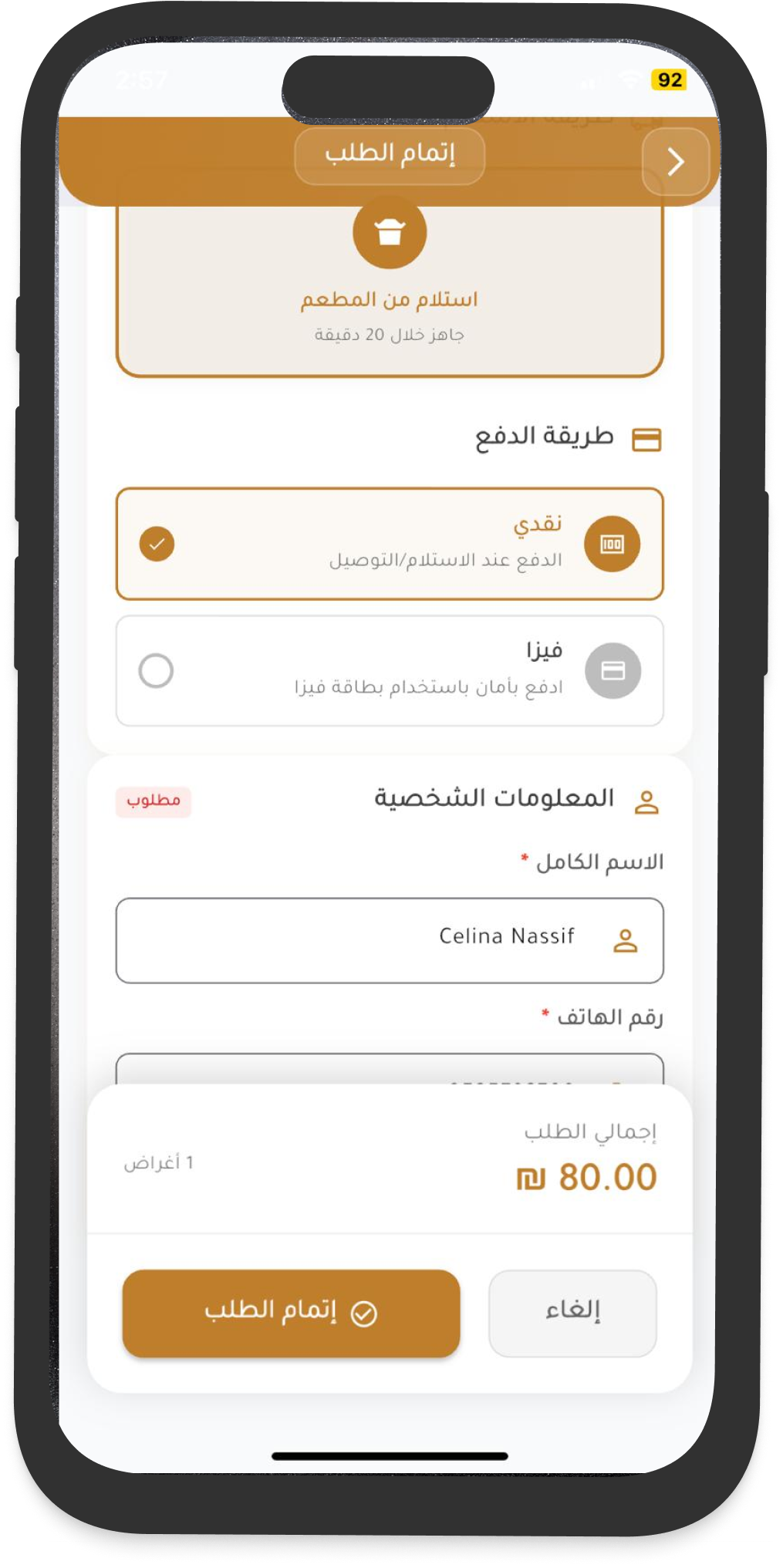Image resolution: width=783 pixels, height=1568 pixels.
Task: Confirm order with إتمام الطلب bottom button
Action: point(291,1313)
